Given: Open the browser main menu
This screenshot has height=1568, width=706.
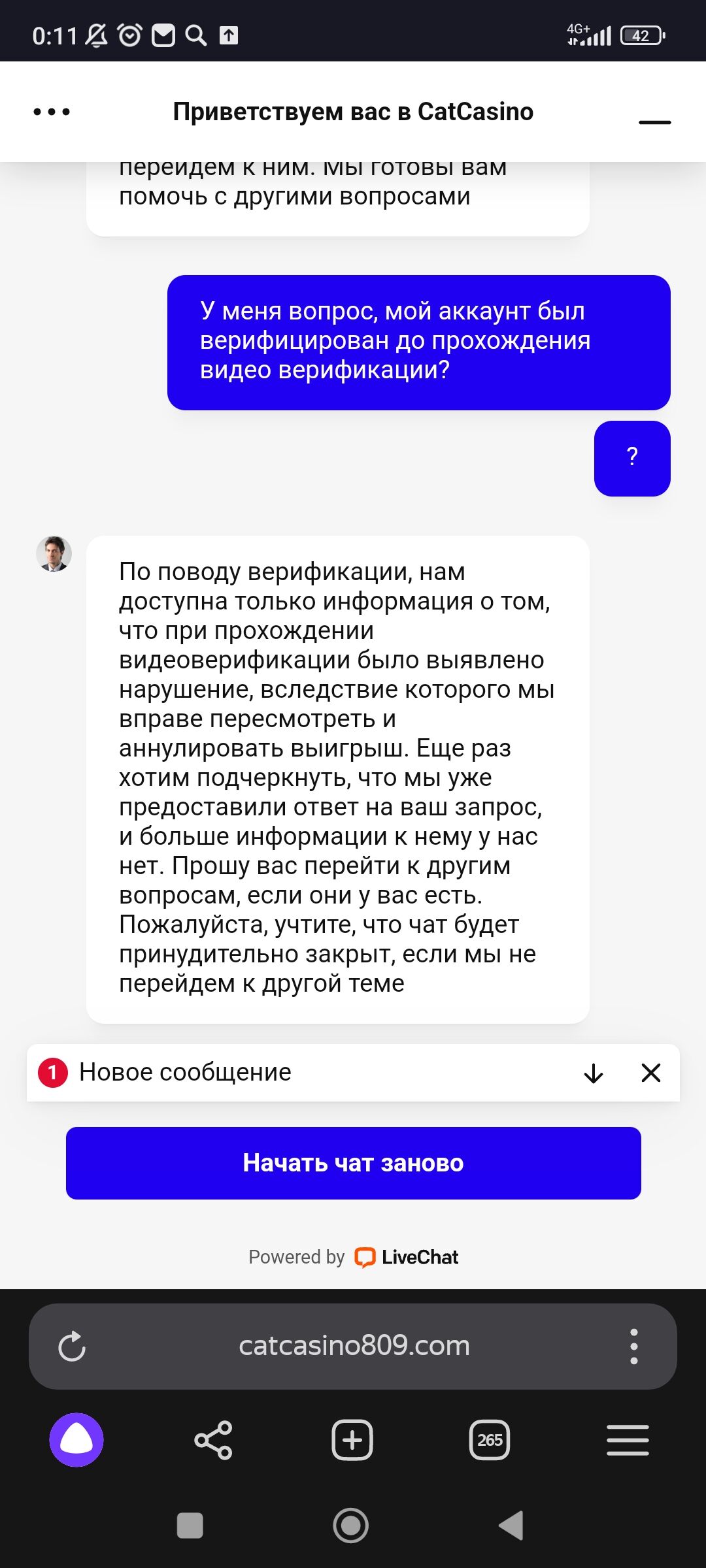Looking at the screenshot, I should 628,1440.
